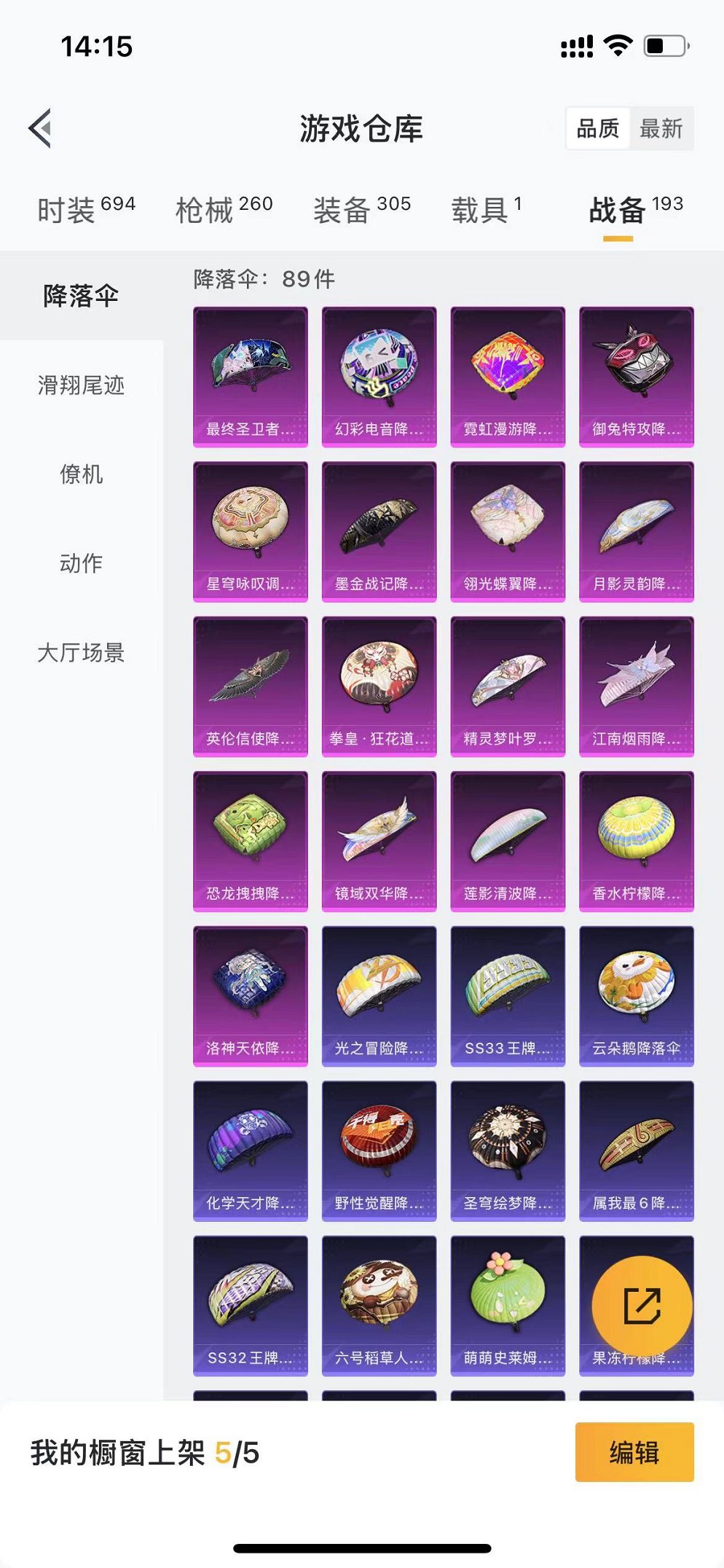Tap the floating share button
Viewport: 724px width, 1568px height.
click(x=642, y=1306)
